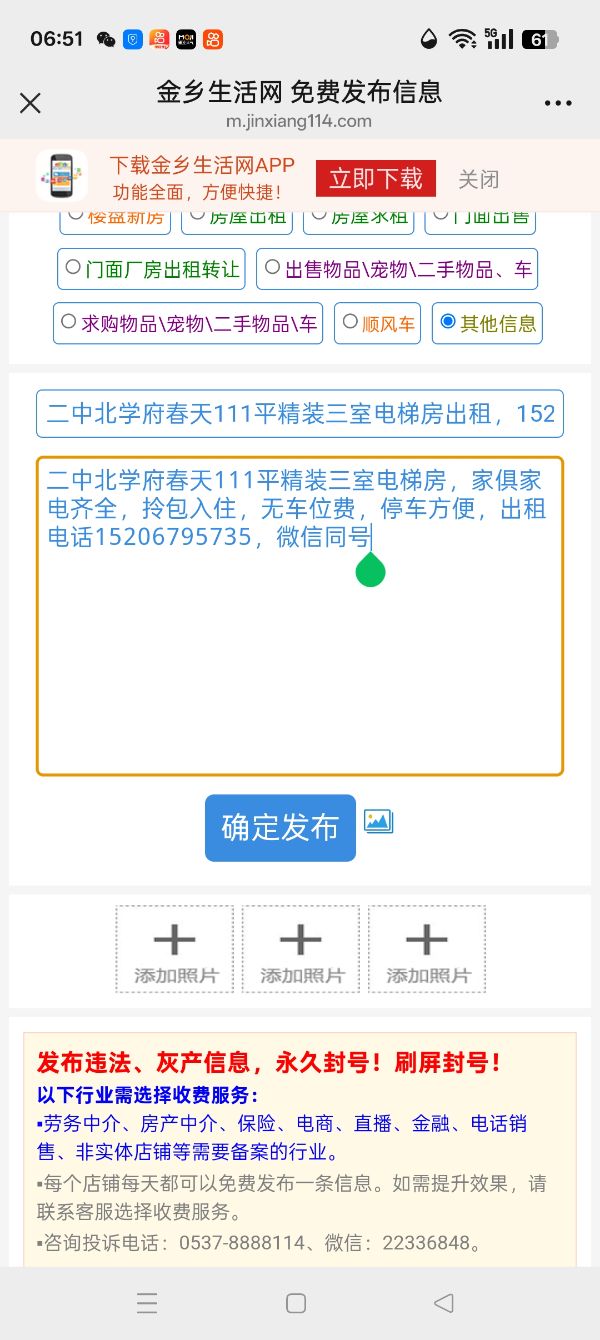Close the webpage with the X icon
The width and height of the screenshot is (600, 1340).
point(30,103)
